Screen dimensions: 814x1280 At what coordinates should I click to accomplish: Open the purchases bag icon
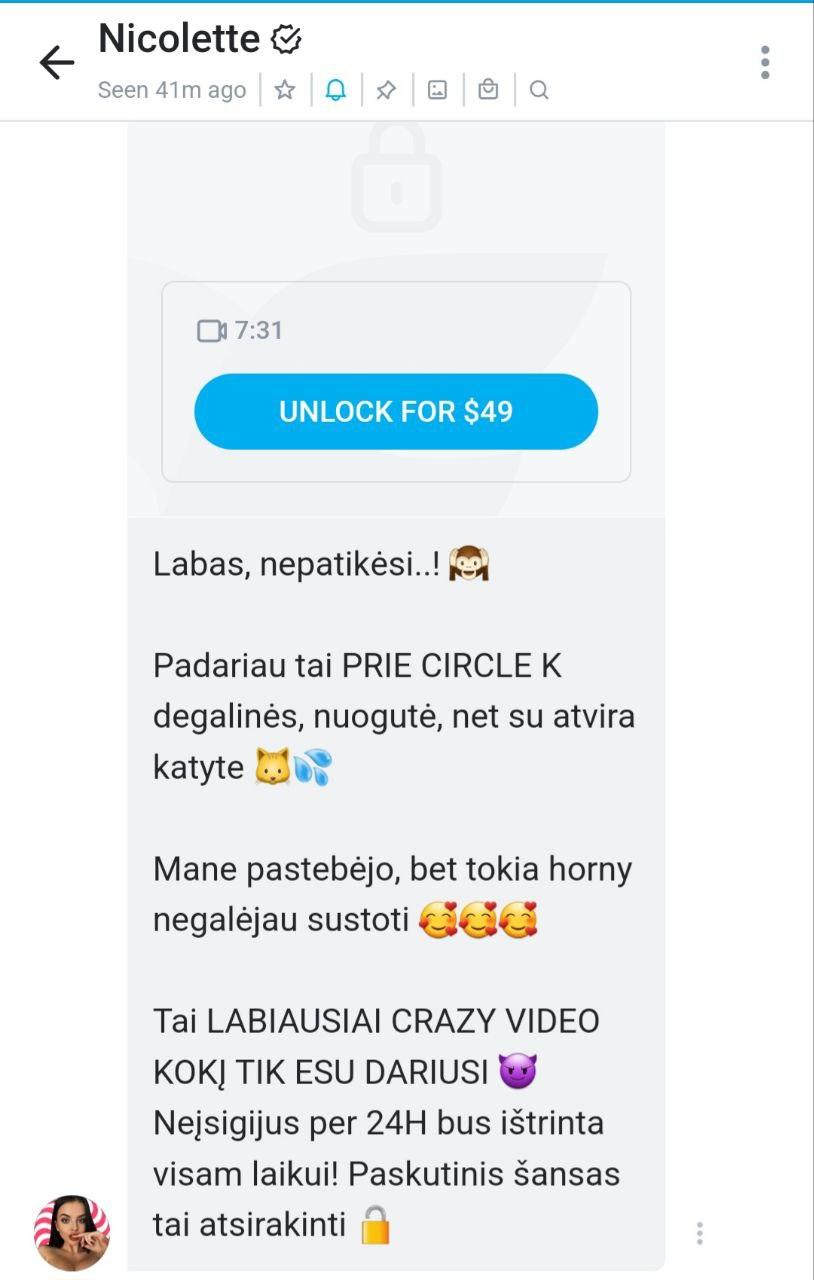tap(488, 90)
